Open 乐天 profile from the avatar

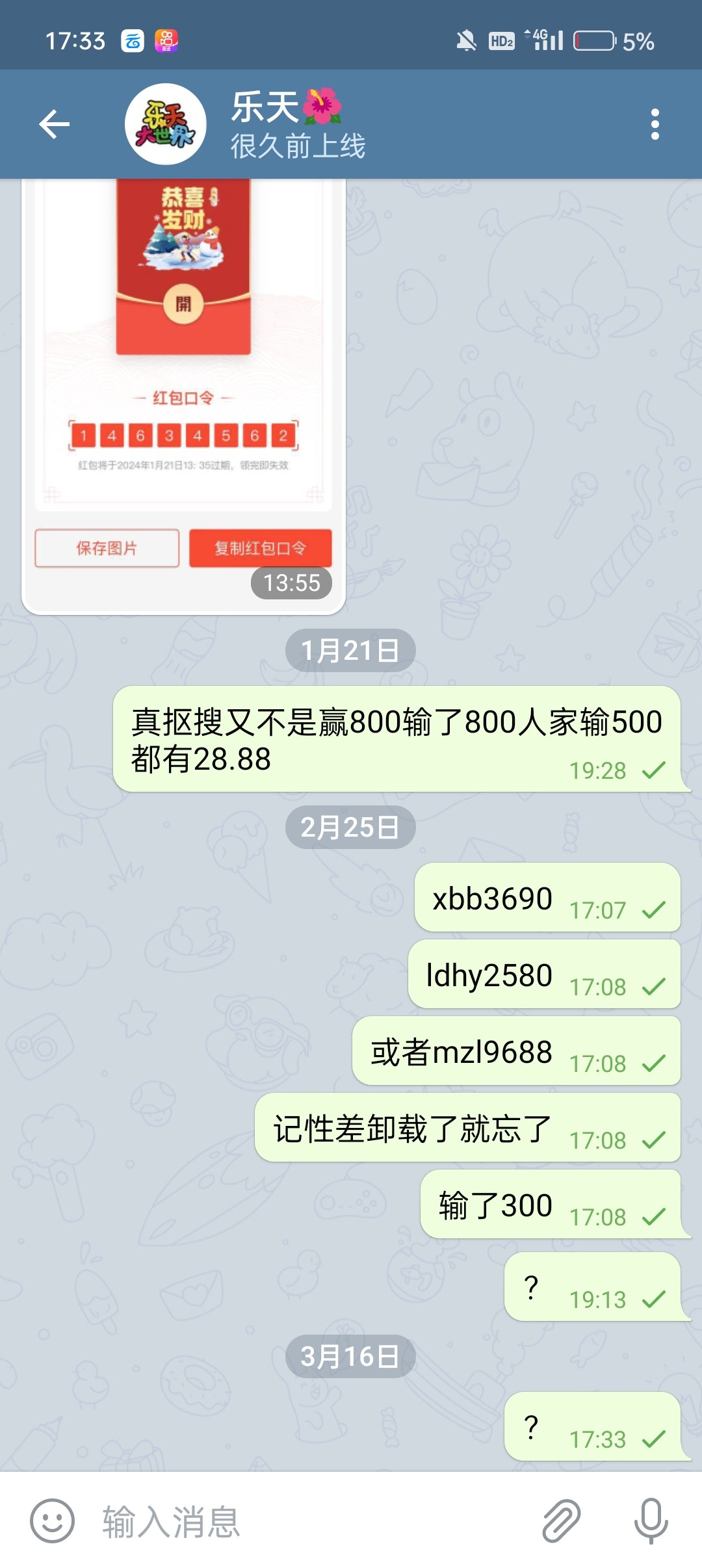(x=166, y=124)
